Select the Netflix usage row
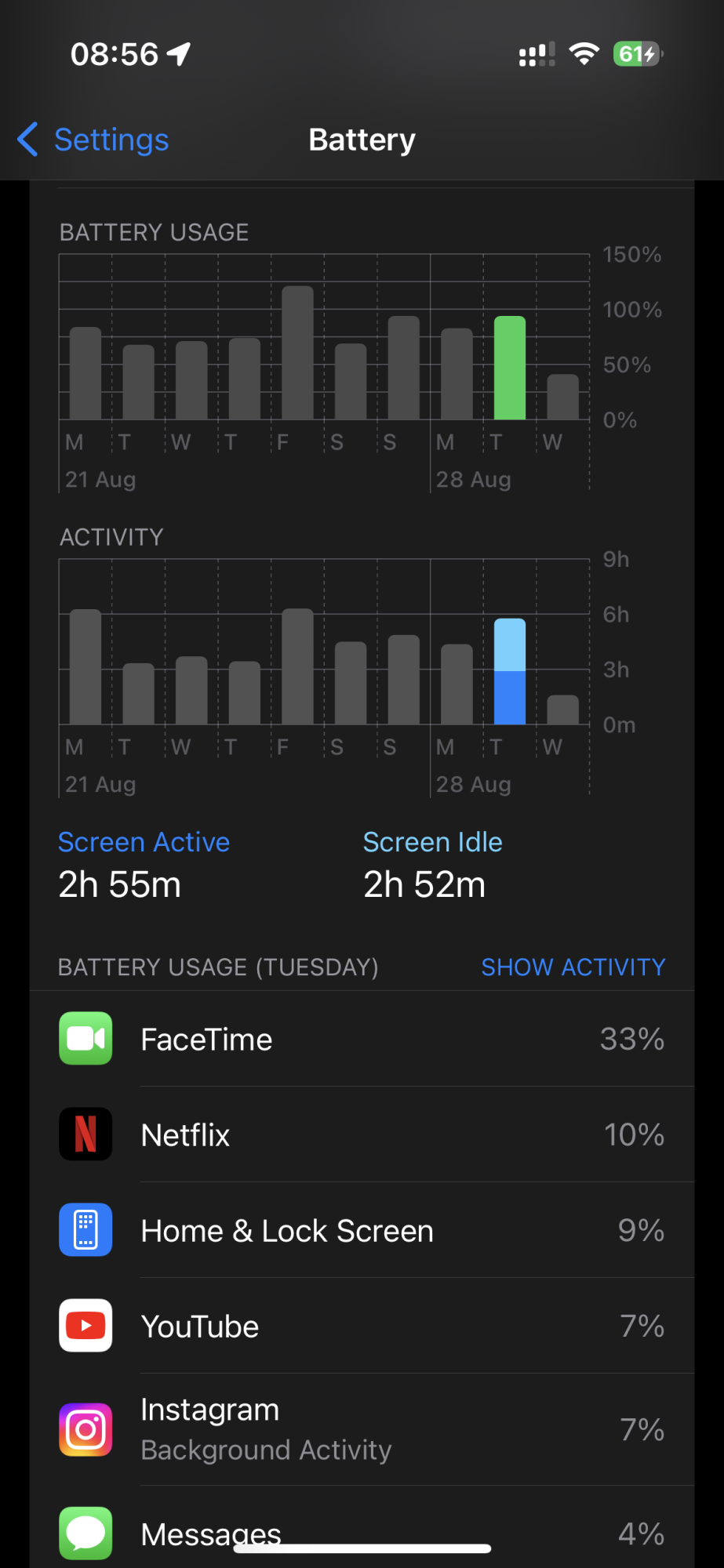This screenshot has height=1568, width=724. (x=362, y=1135)
